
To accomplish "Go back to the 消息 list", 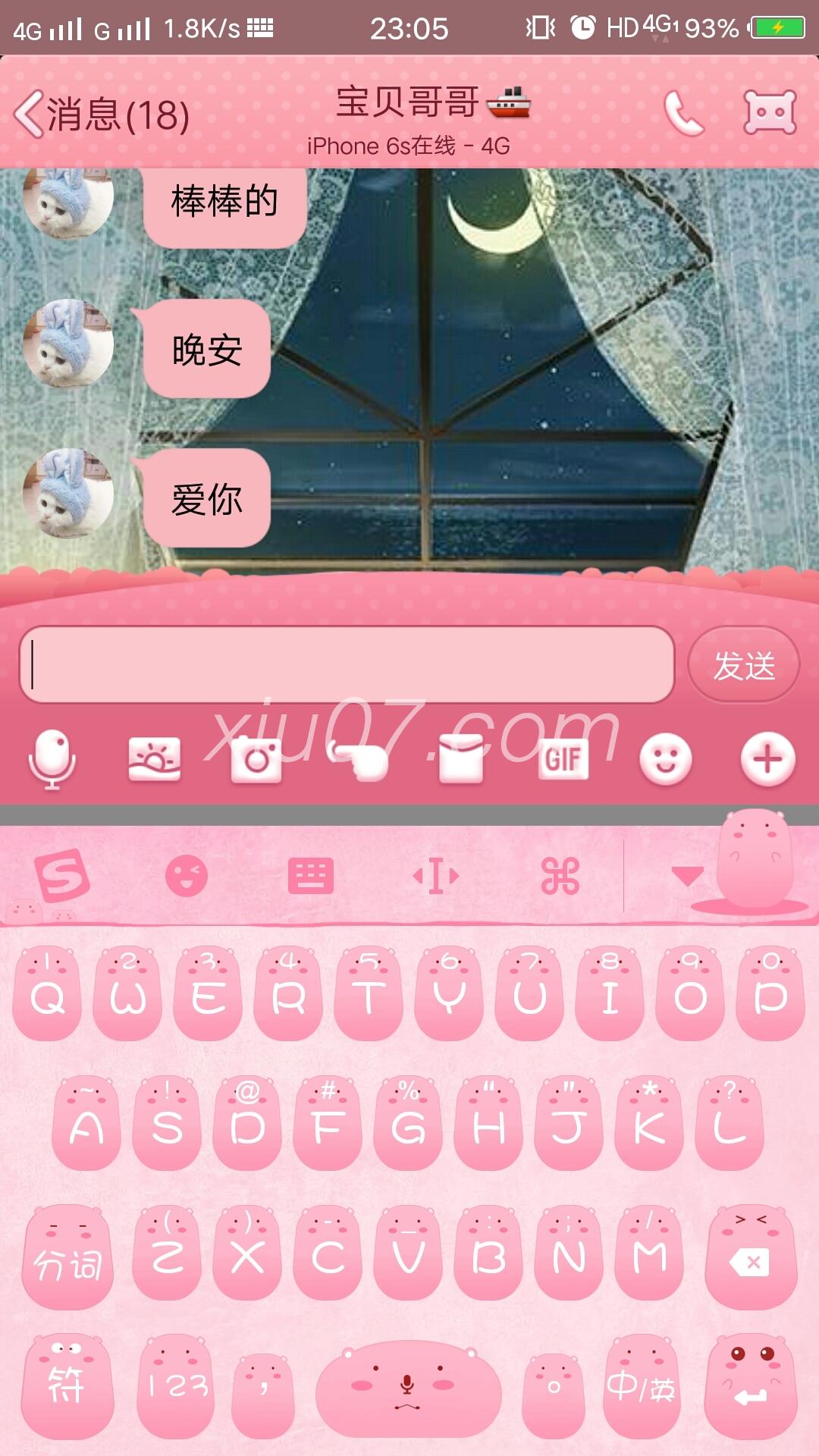I will pos(102,115).
